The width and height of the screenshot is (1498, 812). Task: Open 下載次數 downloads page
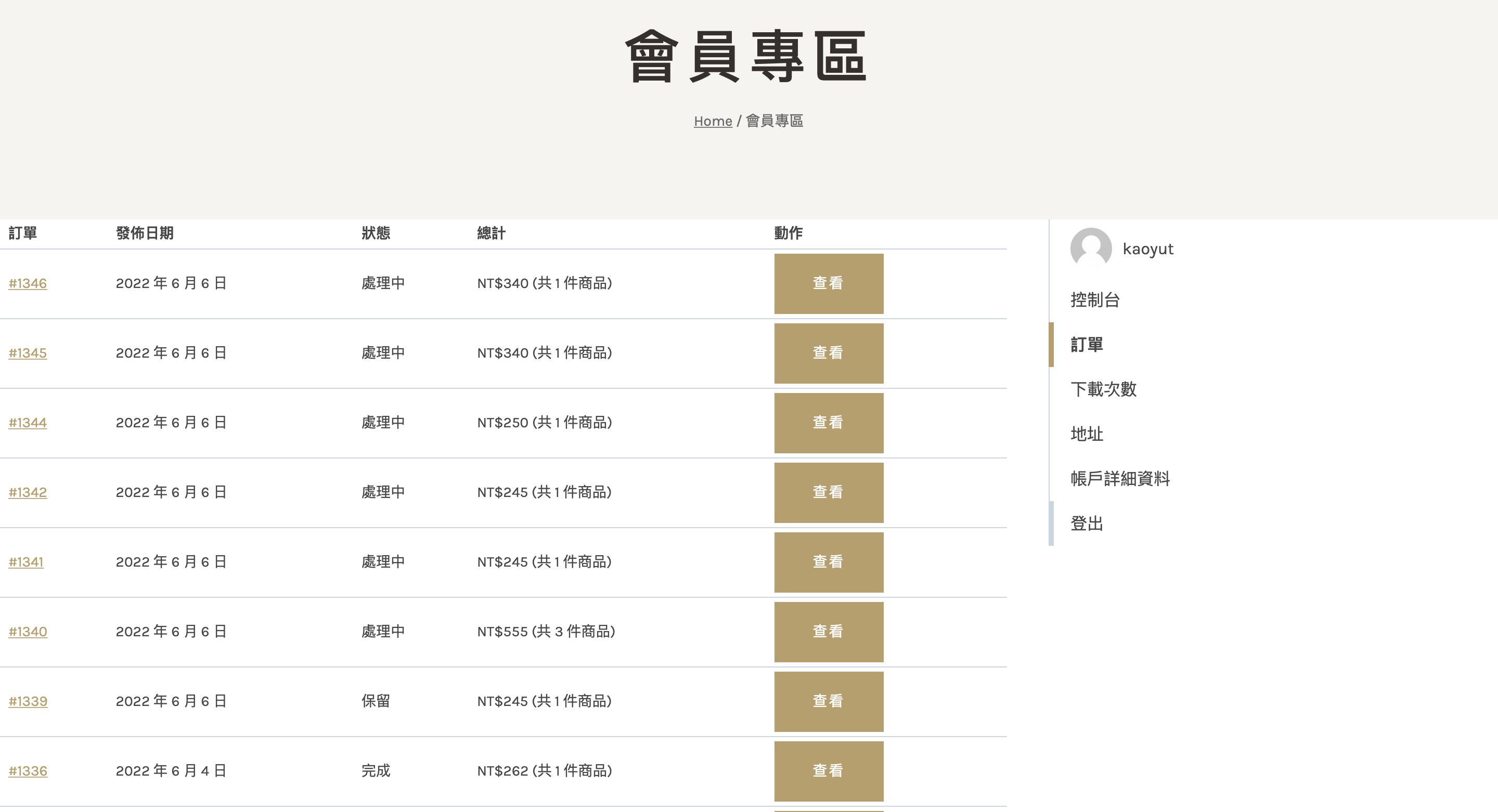(x=1103, y=389)
